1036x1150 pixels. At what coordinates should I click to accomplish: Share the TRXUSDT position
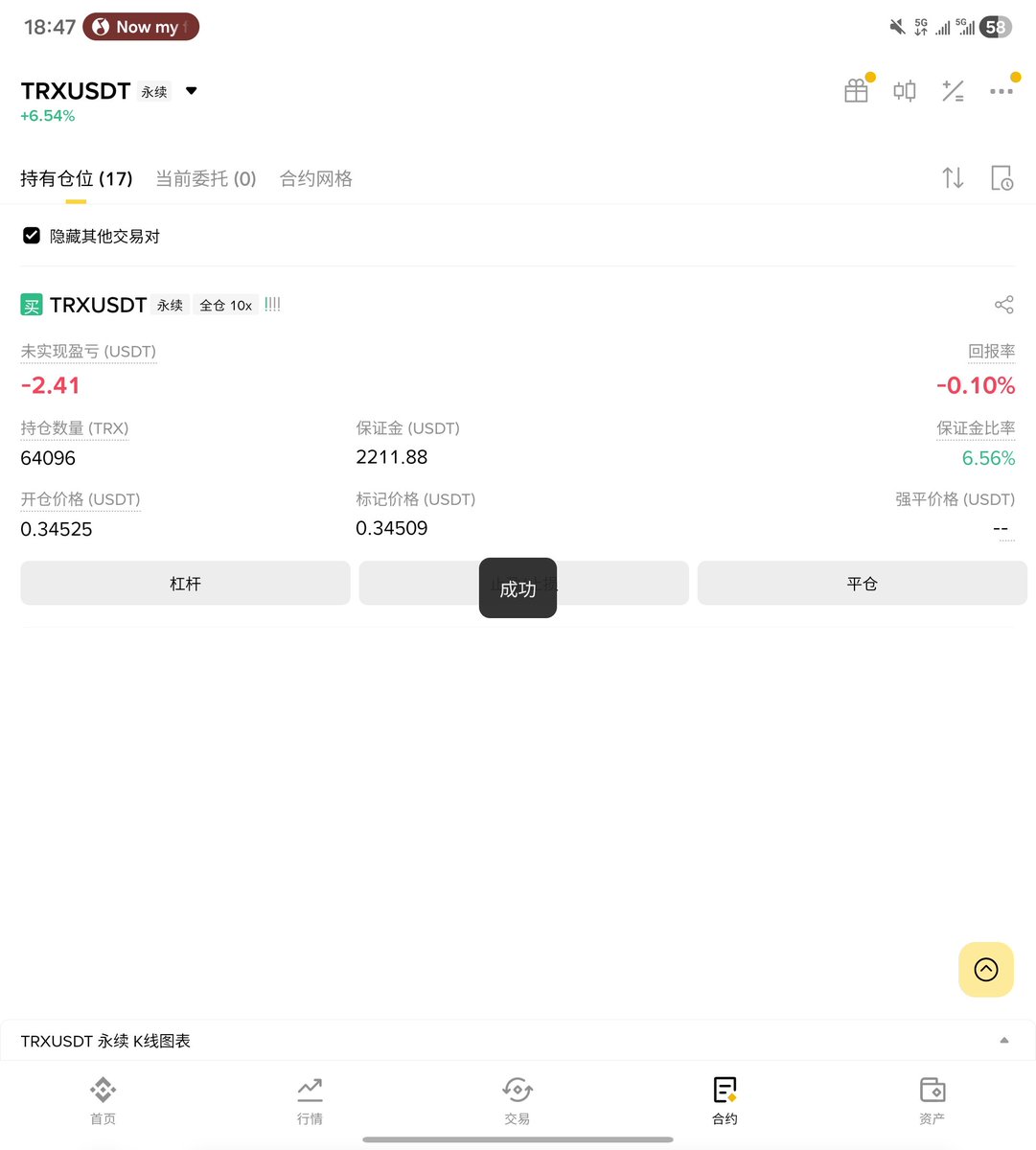click(x=1003, y=305)
